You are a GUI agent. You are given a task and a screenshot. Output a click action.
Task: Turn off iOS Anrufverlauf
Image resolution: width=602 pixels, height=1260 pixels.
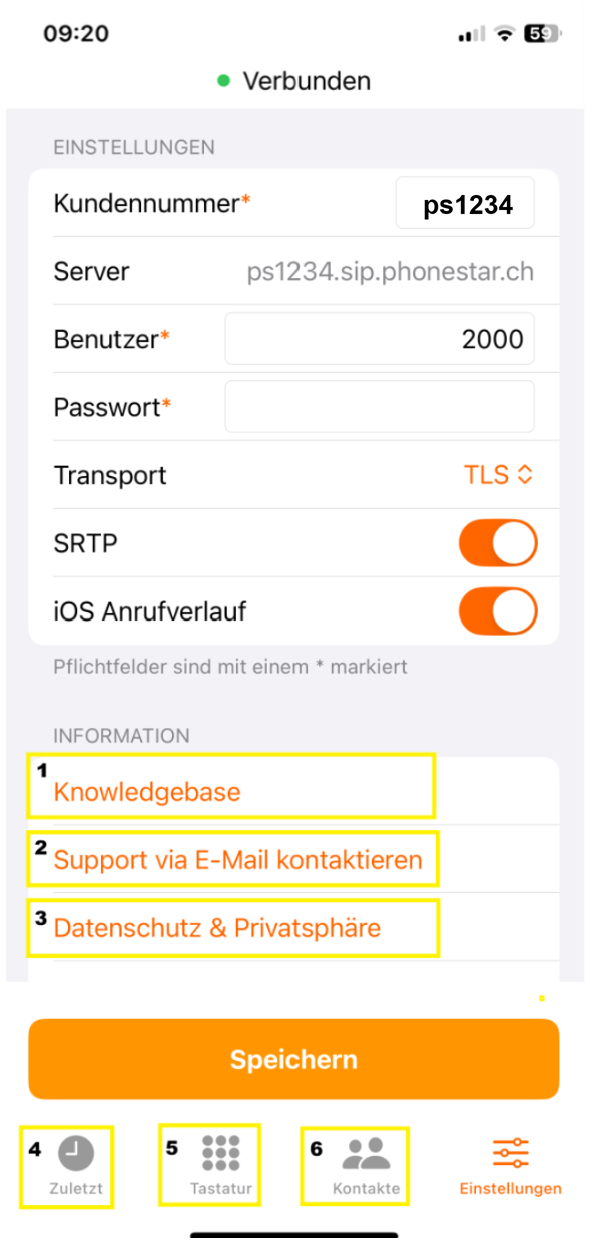click(x=498, y=611)
